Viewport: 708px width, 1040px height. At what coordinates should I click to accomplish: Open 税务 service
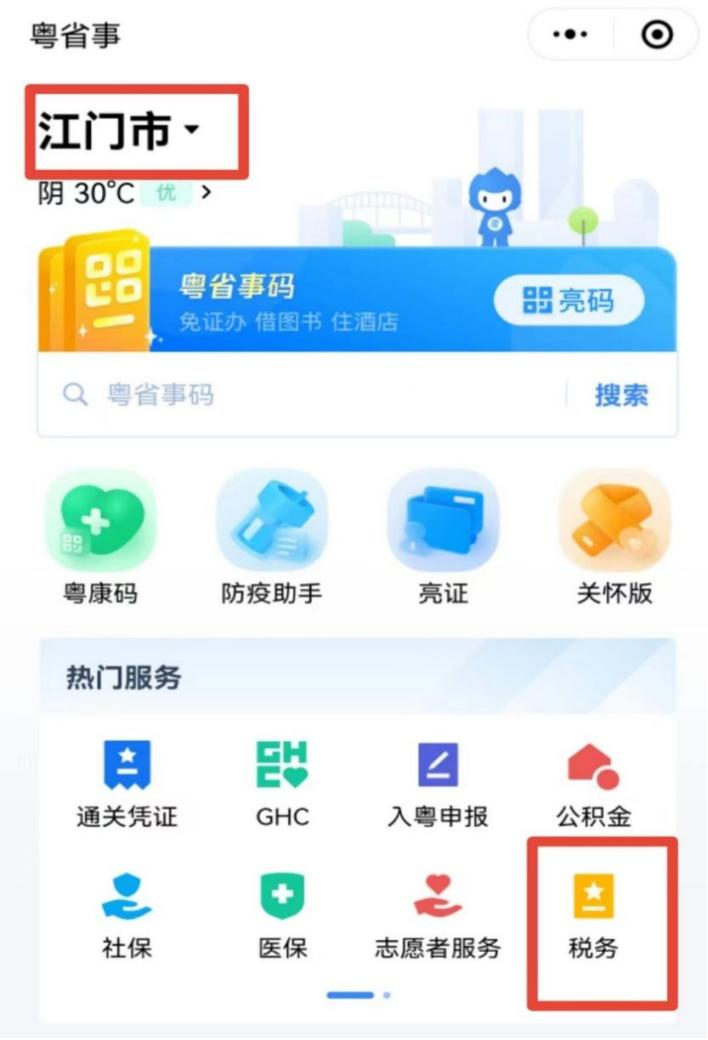[x=594, y=915]
